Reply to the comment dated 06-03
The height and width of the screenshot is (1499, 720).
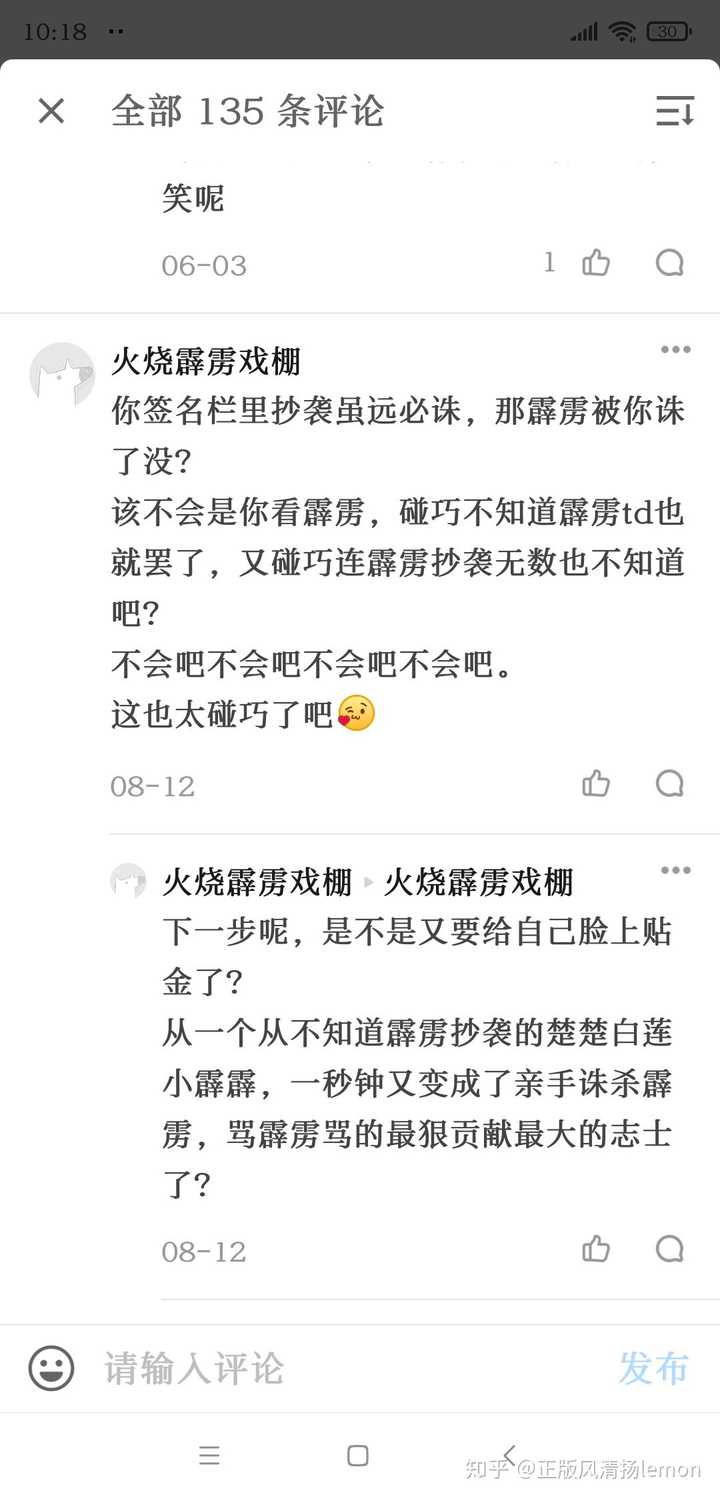click(670, 263)
